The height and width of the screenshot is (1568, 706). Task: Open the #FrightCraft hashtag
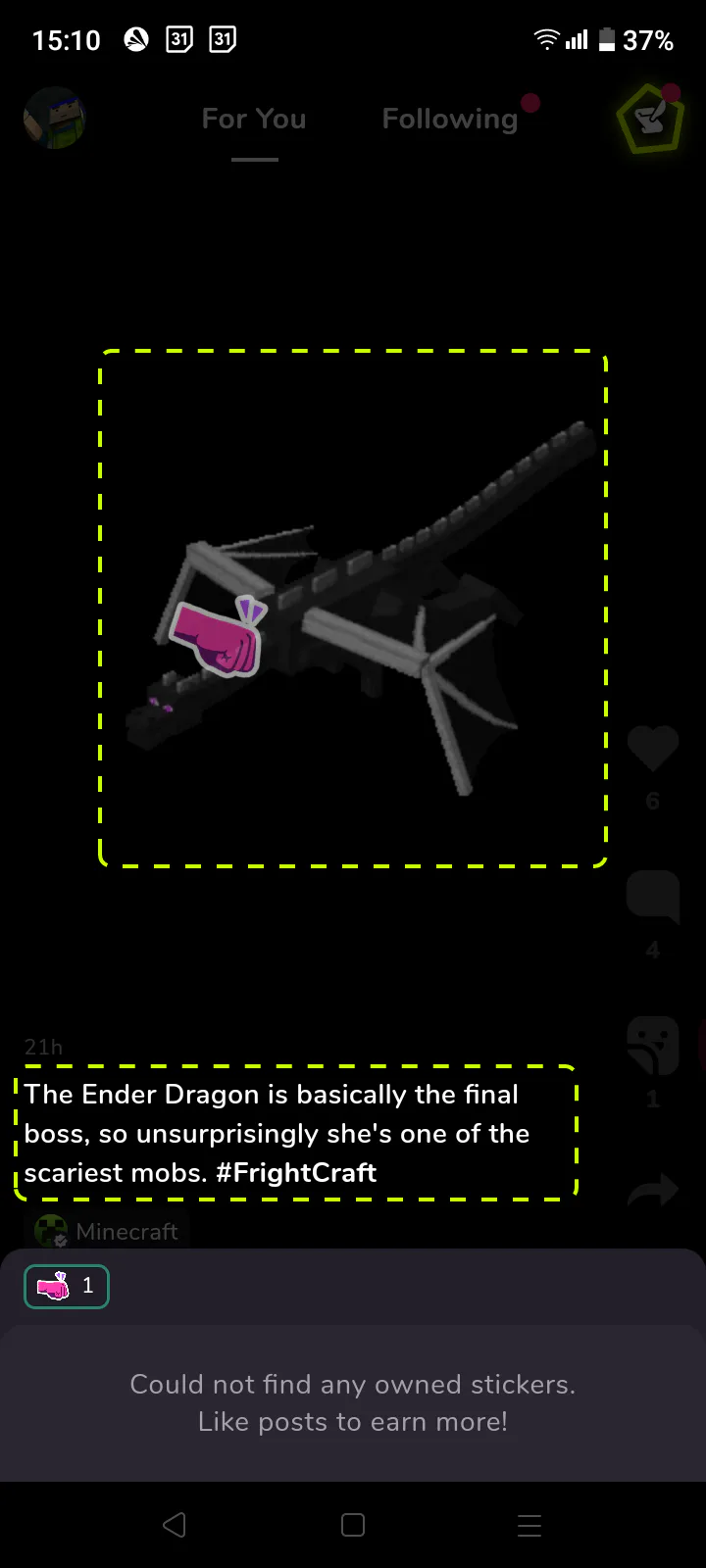tap(296, 1172)
